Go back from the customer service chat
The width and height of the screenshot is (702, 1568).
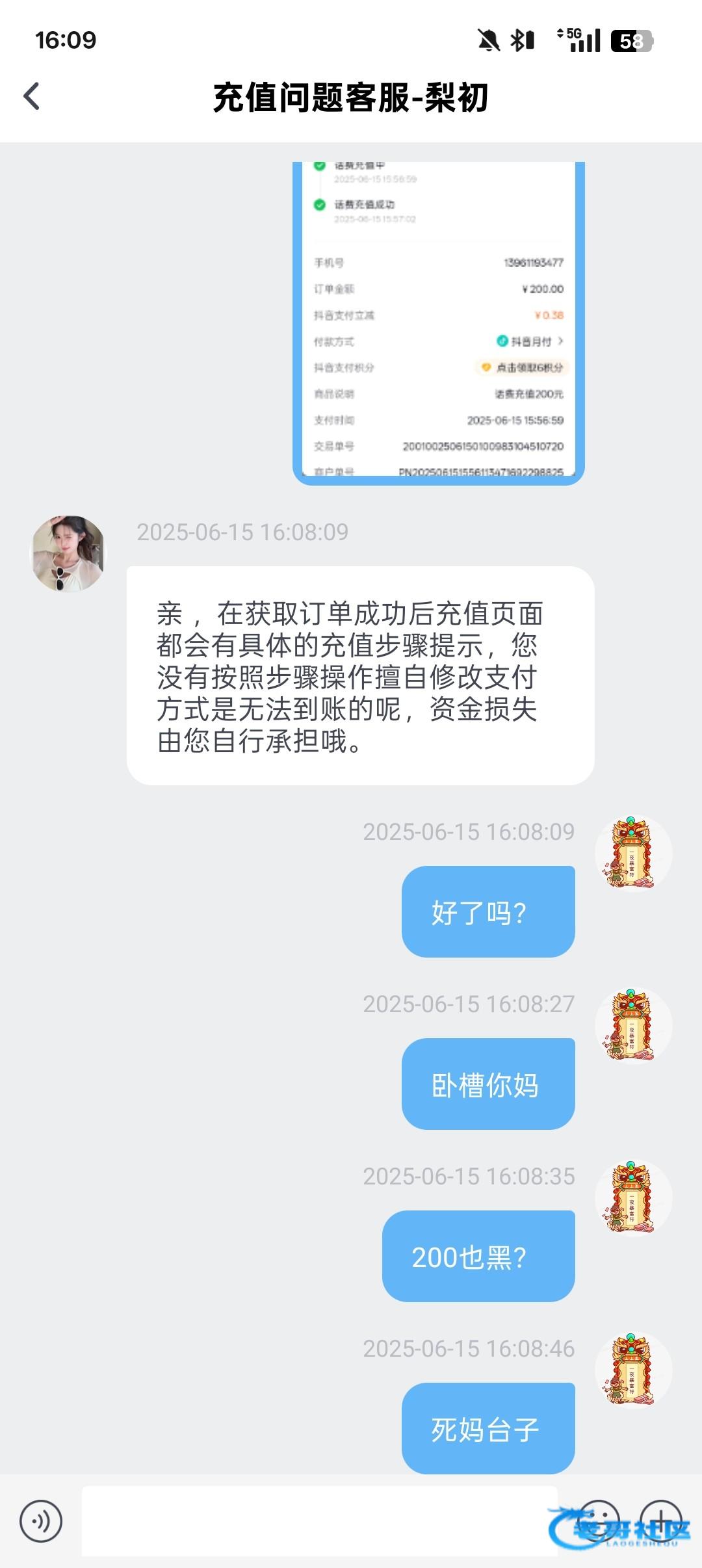tap(32, 97)
